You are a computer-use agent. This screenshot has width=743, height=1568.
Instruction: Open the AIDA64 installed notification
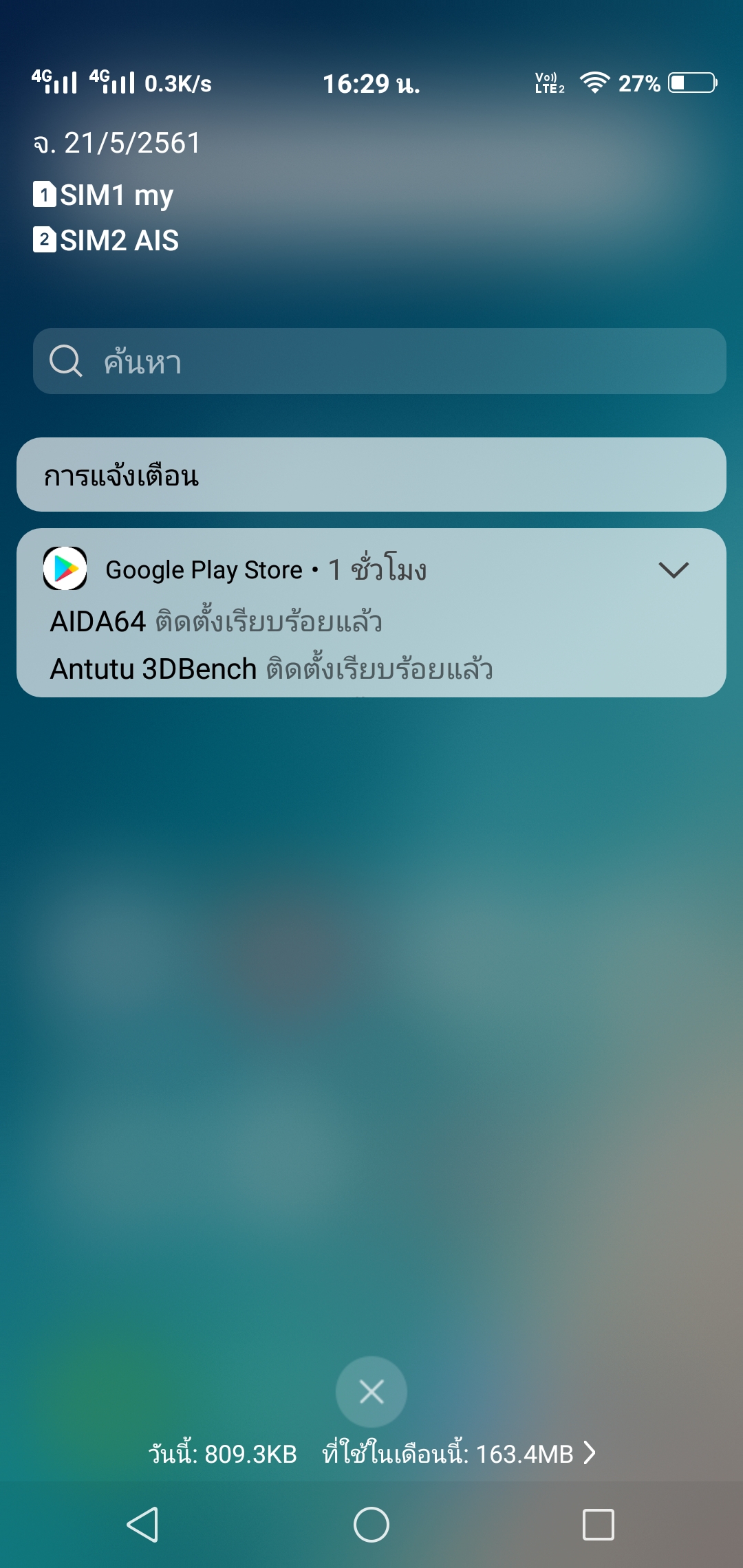[216, 622]
